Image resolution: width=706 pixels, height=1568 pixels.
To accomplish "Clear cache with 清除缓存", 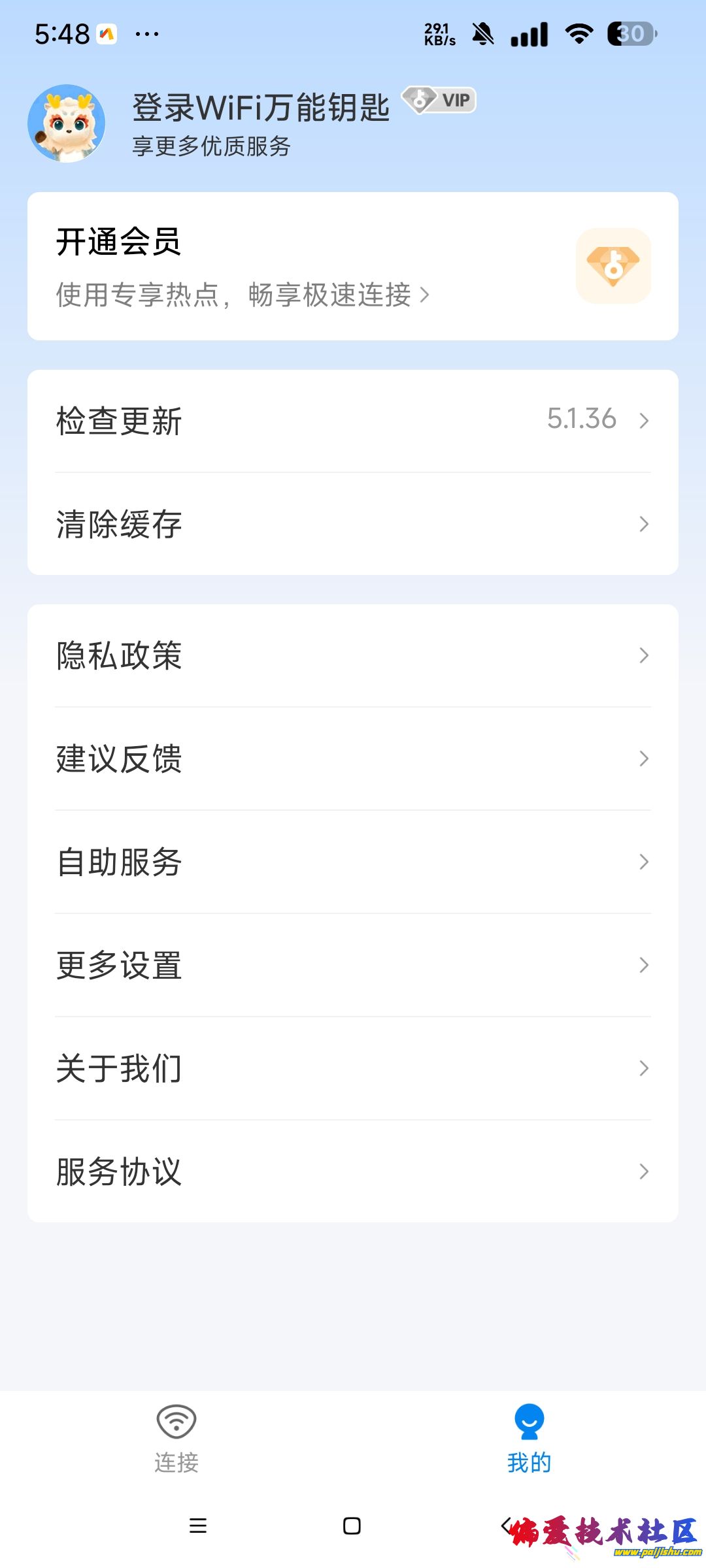I will (353, 524).
